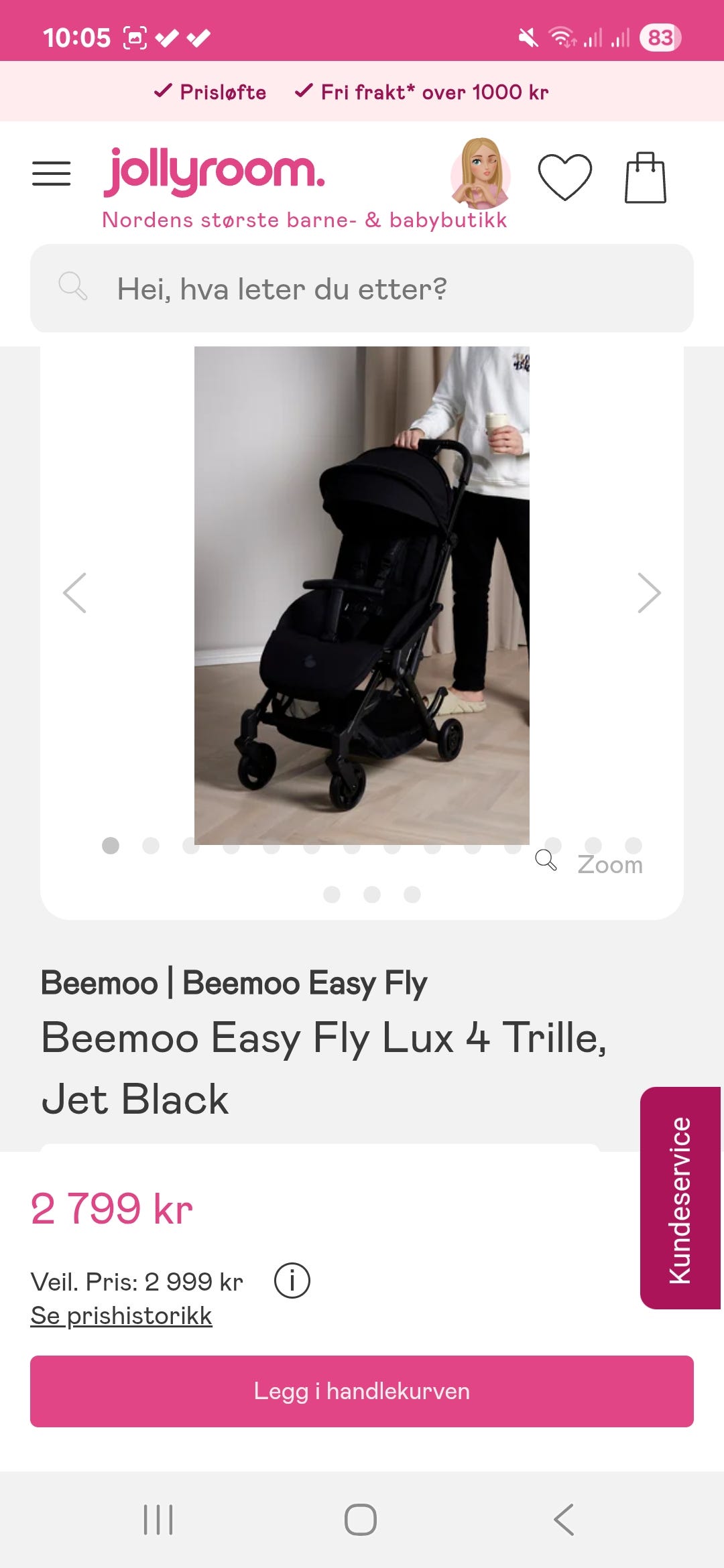Open the Beemoo Easy Fly series link
The height and width of the screenshot is (1568, 724).
point(305,983)
